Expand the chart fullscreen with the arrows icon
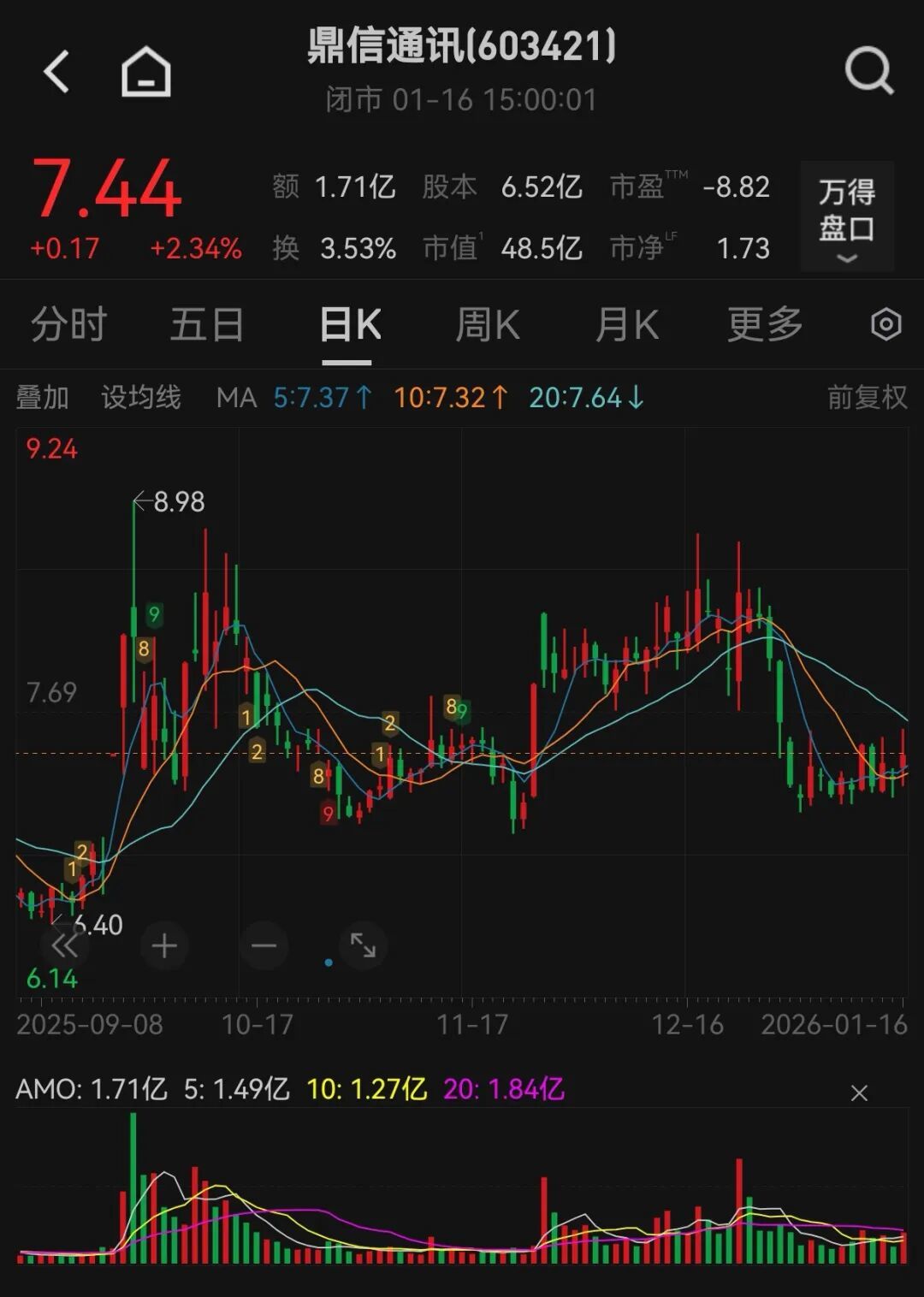 (364, 946)
